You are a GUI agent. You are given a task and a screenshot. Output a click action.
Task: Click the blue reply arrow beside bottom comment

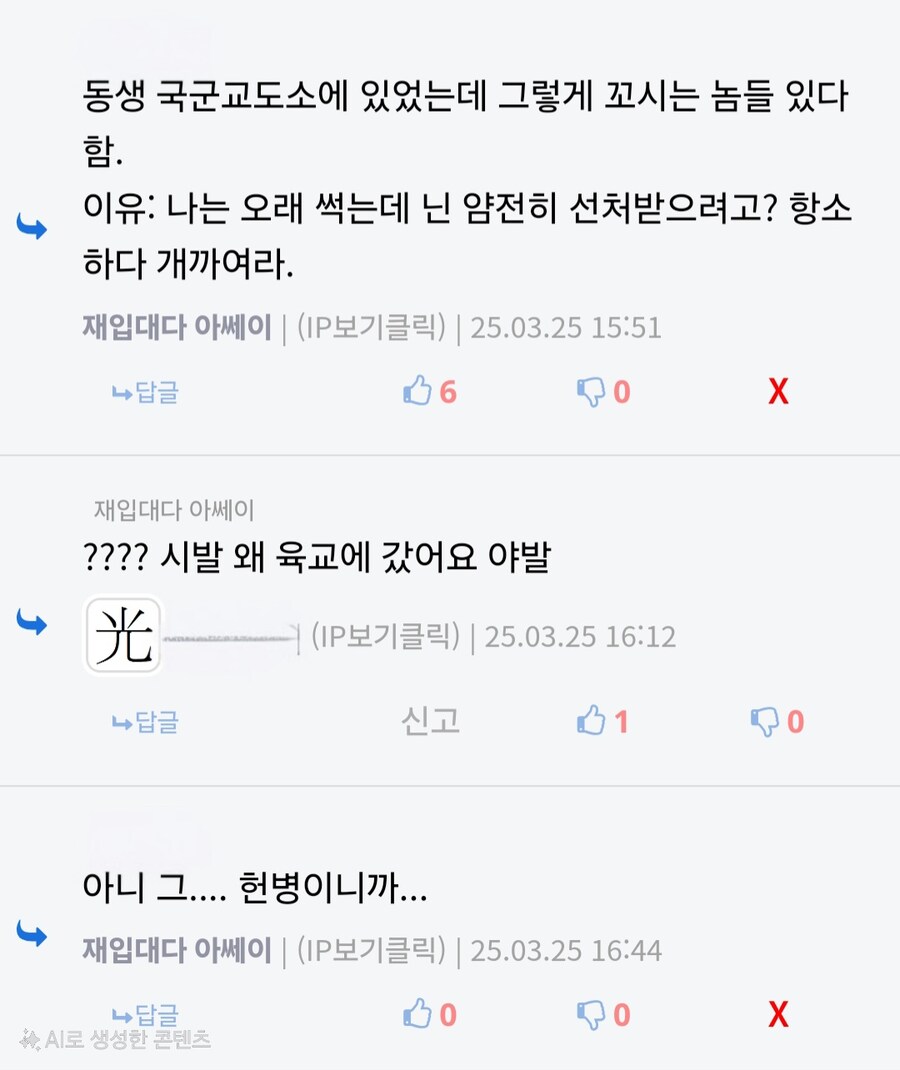(32, 932)
